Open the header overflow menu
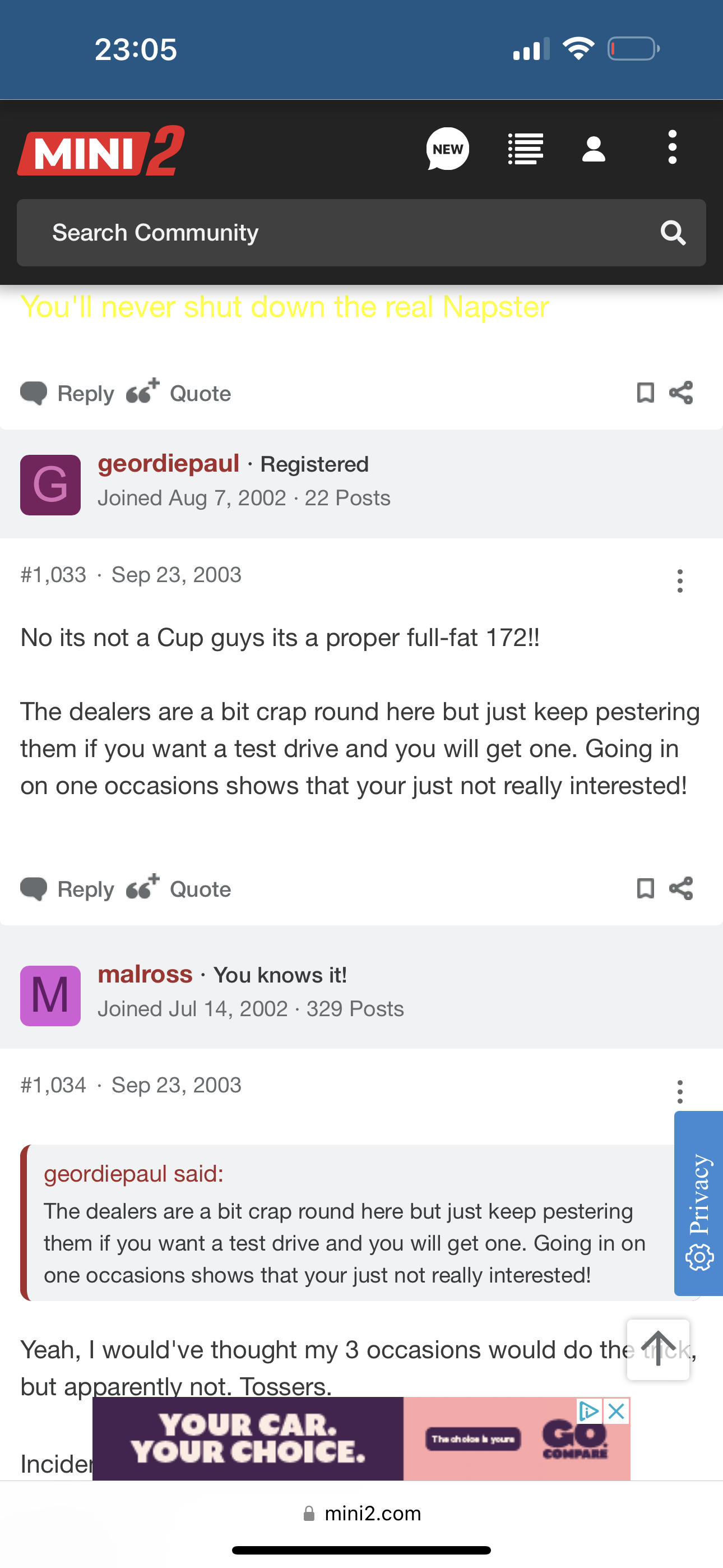The image size is (723, 1568). click(x=672, y=147)
